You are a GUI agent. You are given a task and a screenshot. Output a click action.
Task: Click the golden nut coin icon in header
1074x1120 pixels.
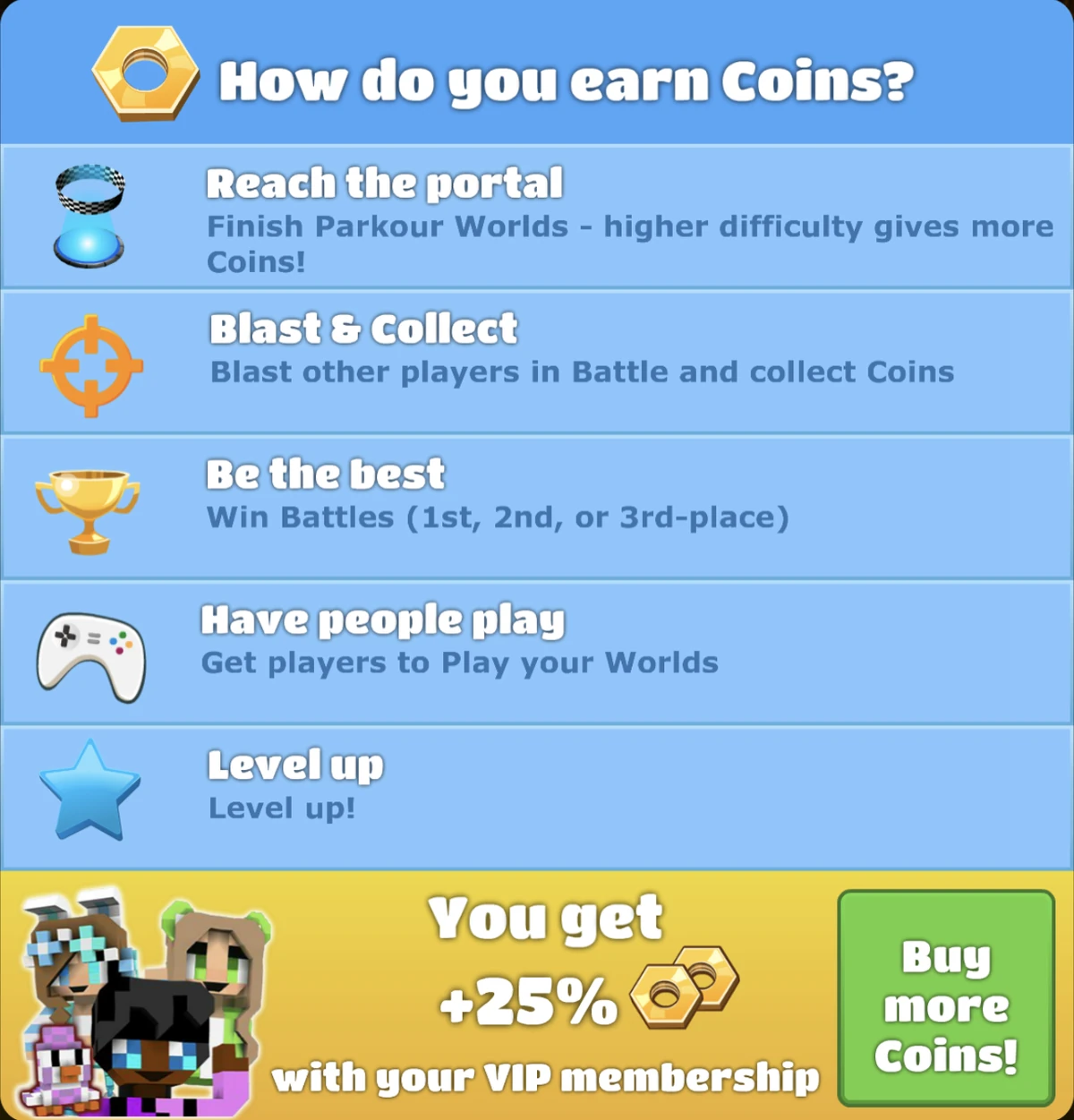point(145,73)
